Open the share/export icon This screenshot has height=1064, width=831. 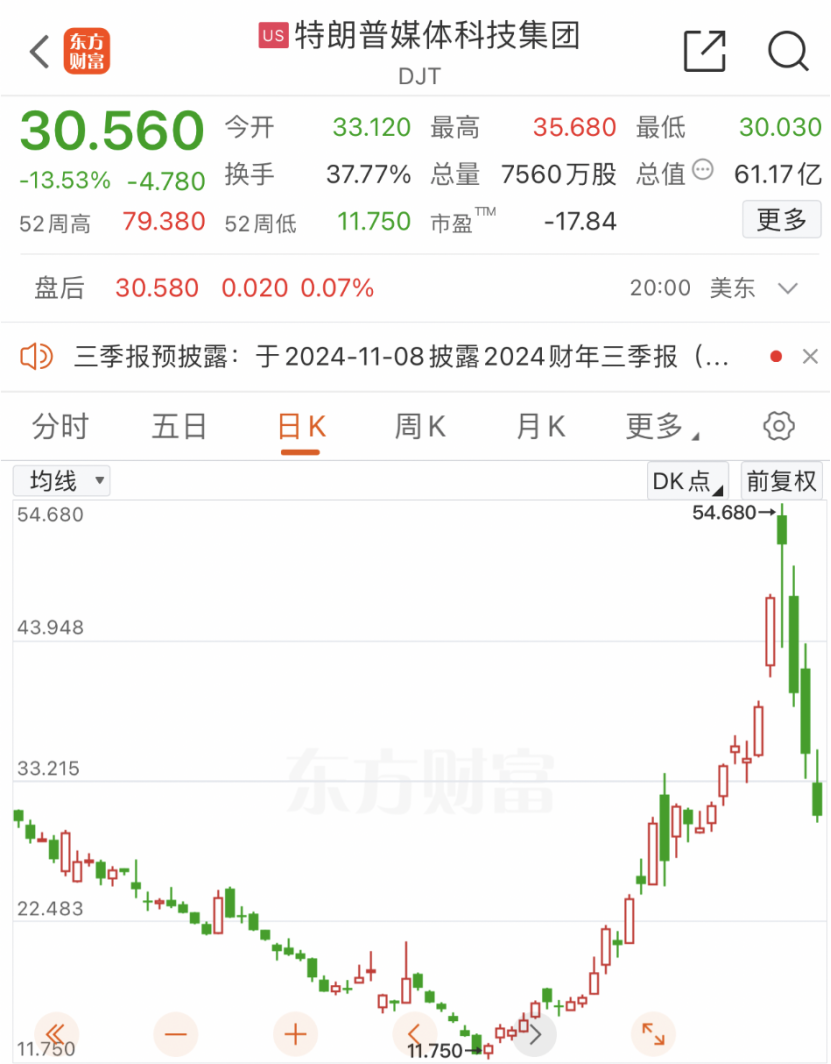click(705, 51)
